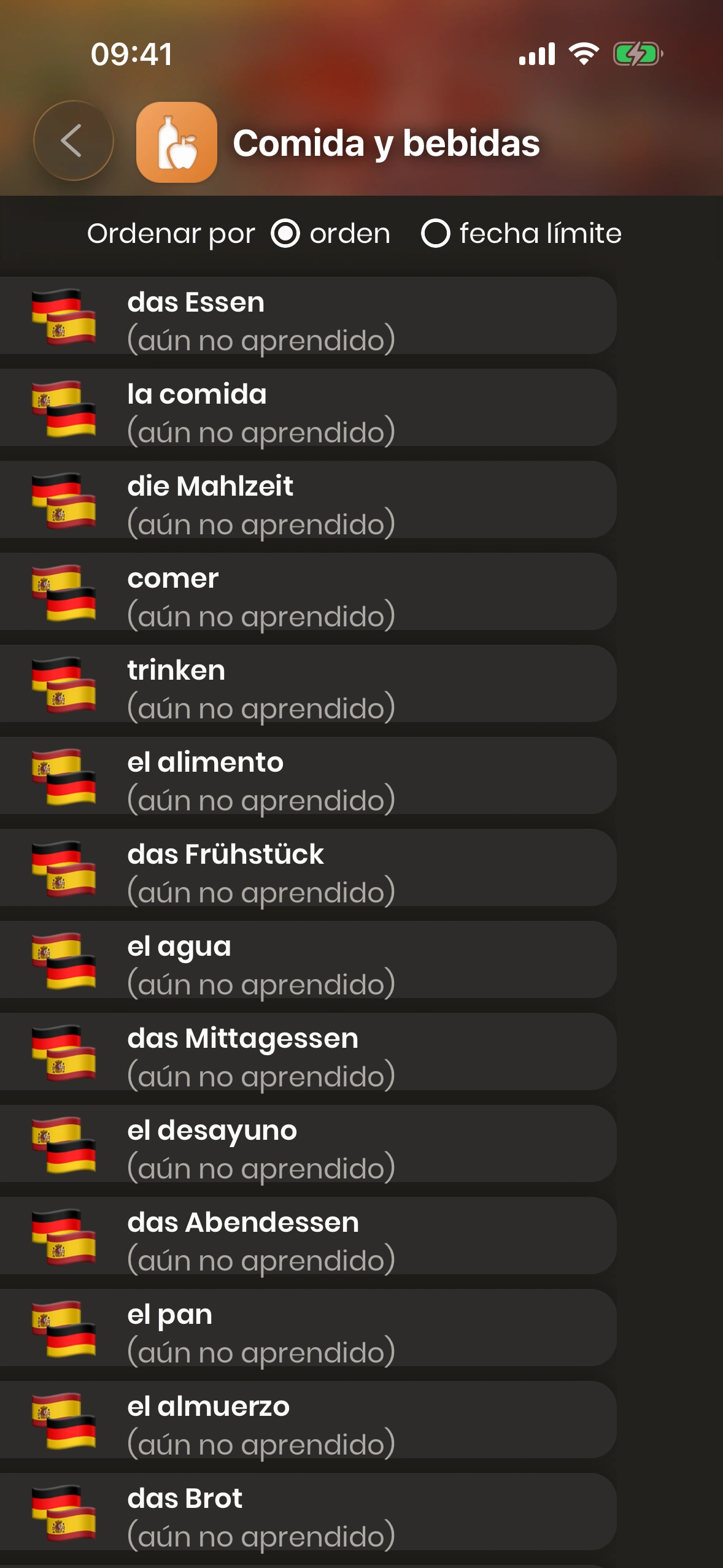Open the 'el alimento' entry

point(307,776)
